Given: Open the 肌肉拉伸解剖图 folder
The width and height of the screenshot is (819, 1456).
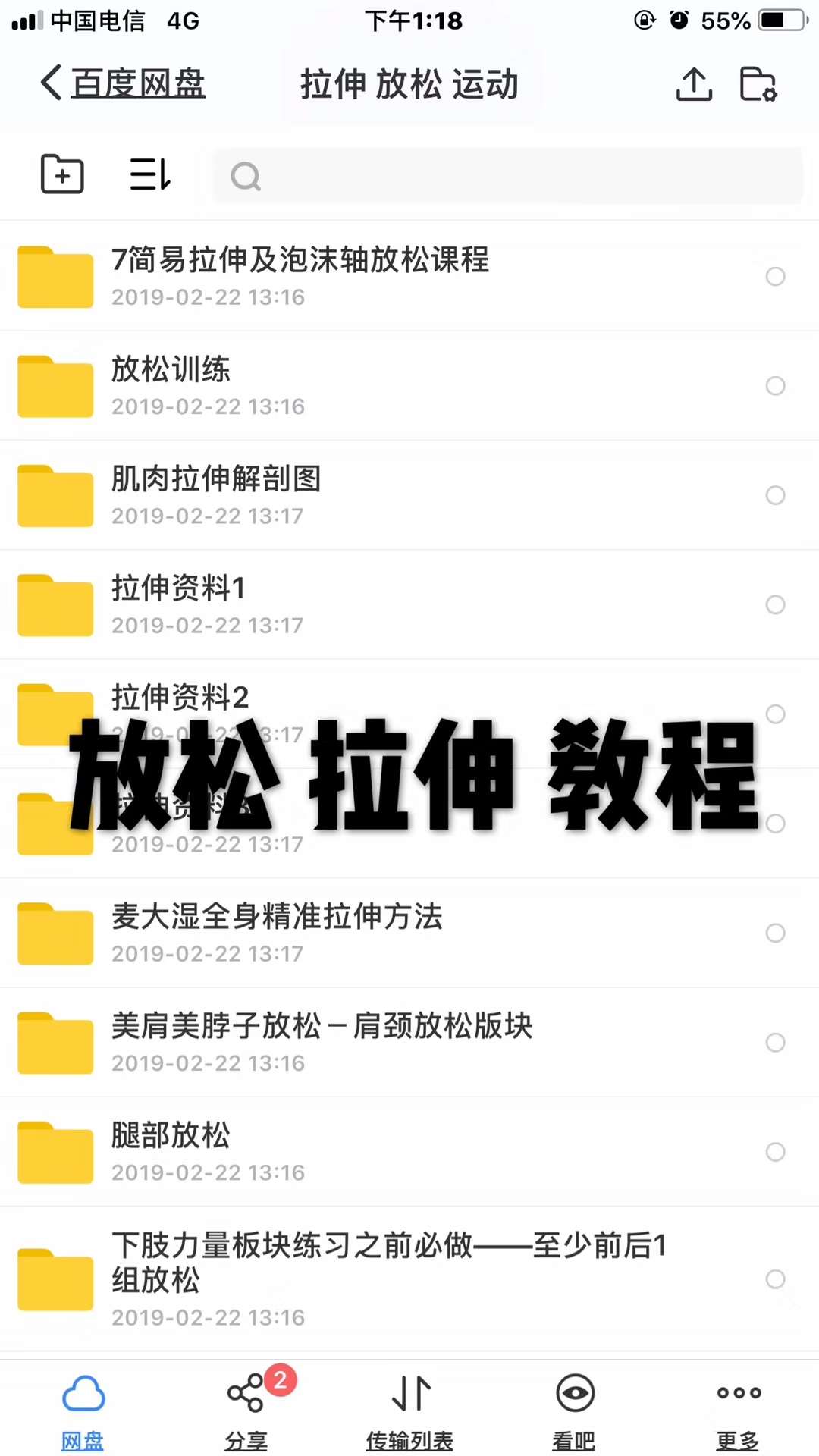Looking at the screenshot, I should pyautogui.click(x=216, y=494).
